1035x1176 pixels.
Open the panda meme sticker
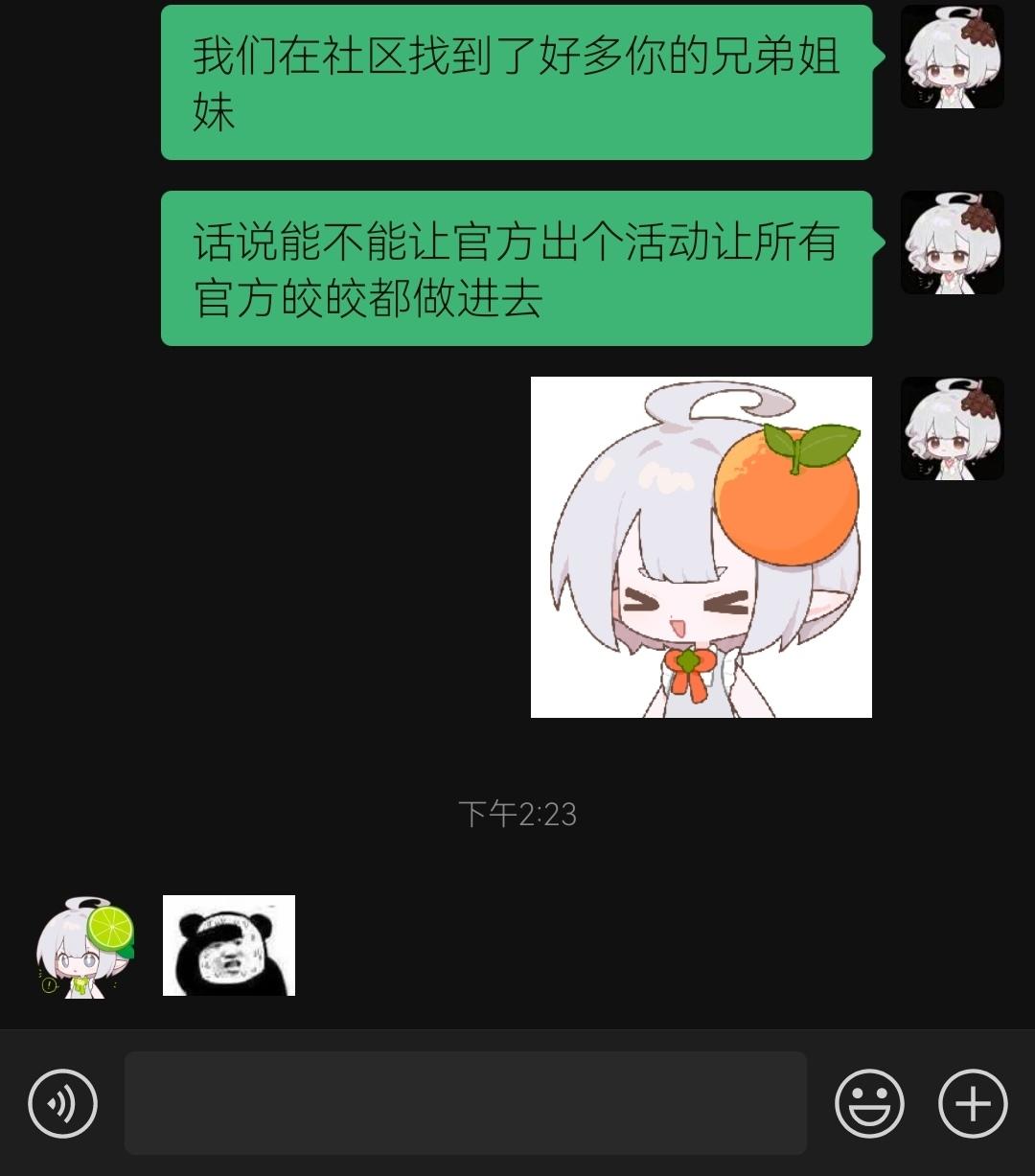tap(229, 945)
